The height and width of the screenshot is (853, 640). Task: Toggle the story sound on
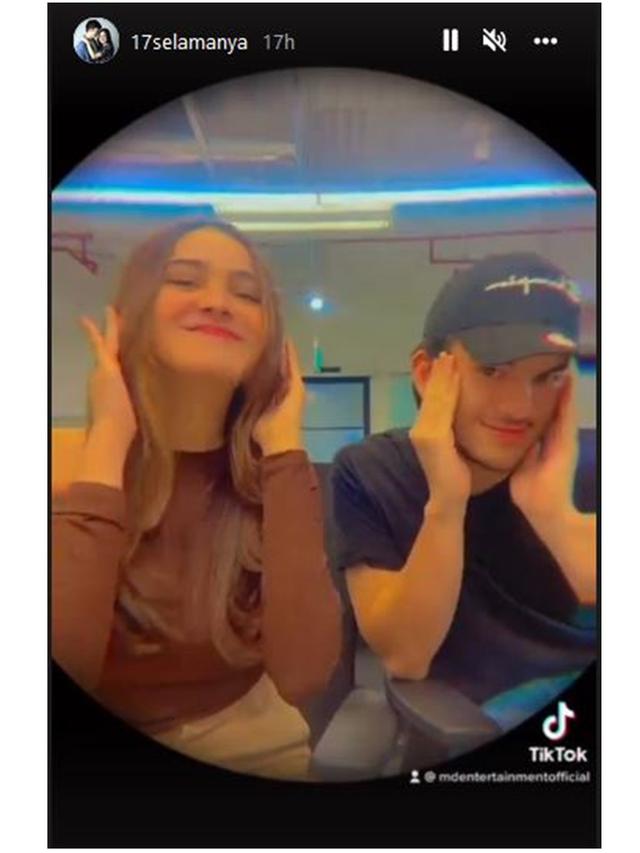494,41
